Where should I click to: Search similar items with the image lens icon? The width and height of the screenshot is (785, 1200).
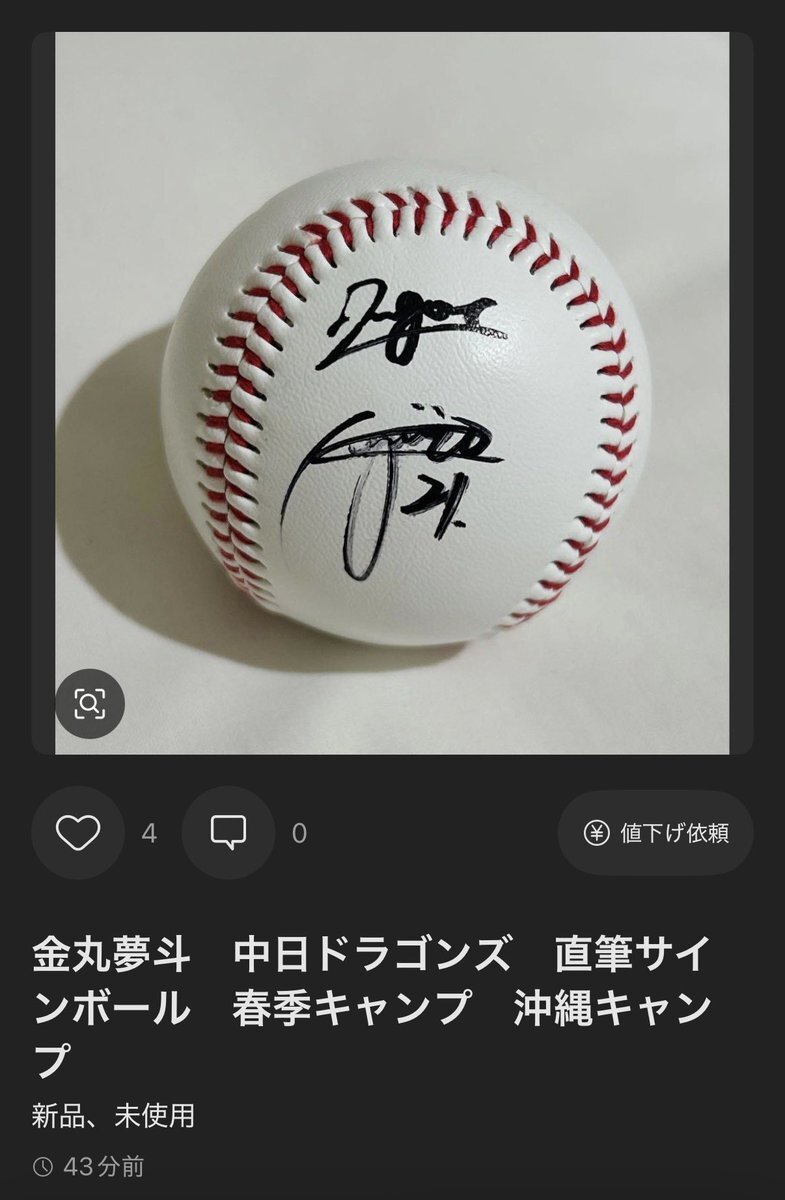(89, 704)
